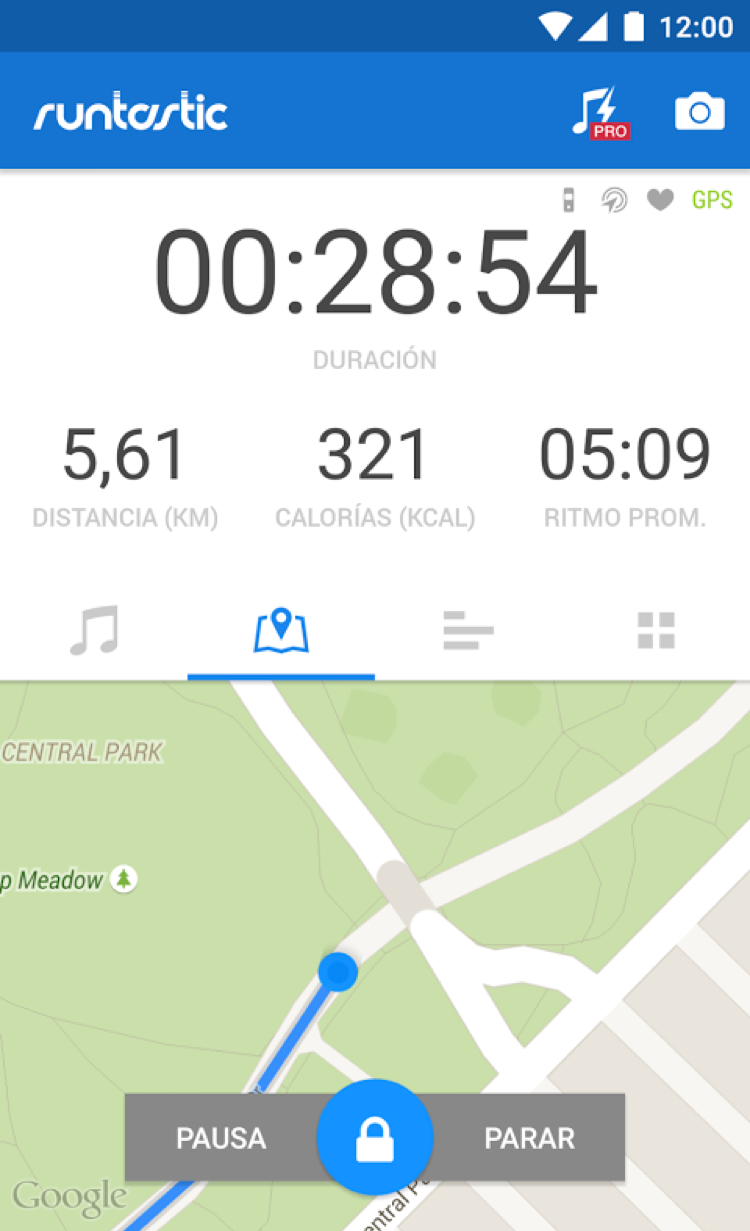Toggle the heart rate monitor connection
The image size is (750, 1231).
coord(662,200)
